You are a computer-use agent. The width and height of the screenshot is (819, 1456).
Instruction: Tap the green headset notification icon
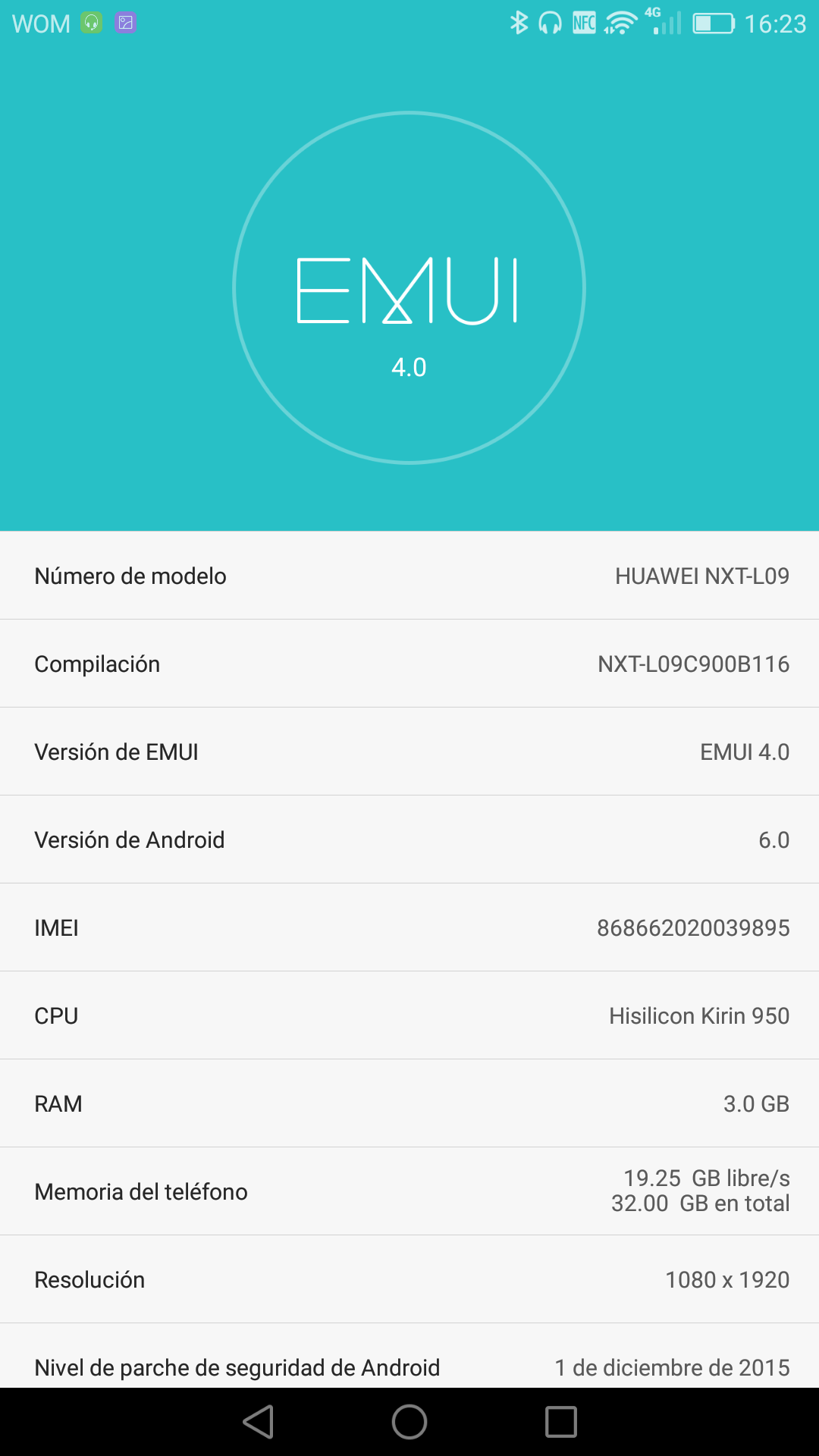91,24
